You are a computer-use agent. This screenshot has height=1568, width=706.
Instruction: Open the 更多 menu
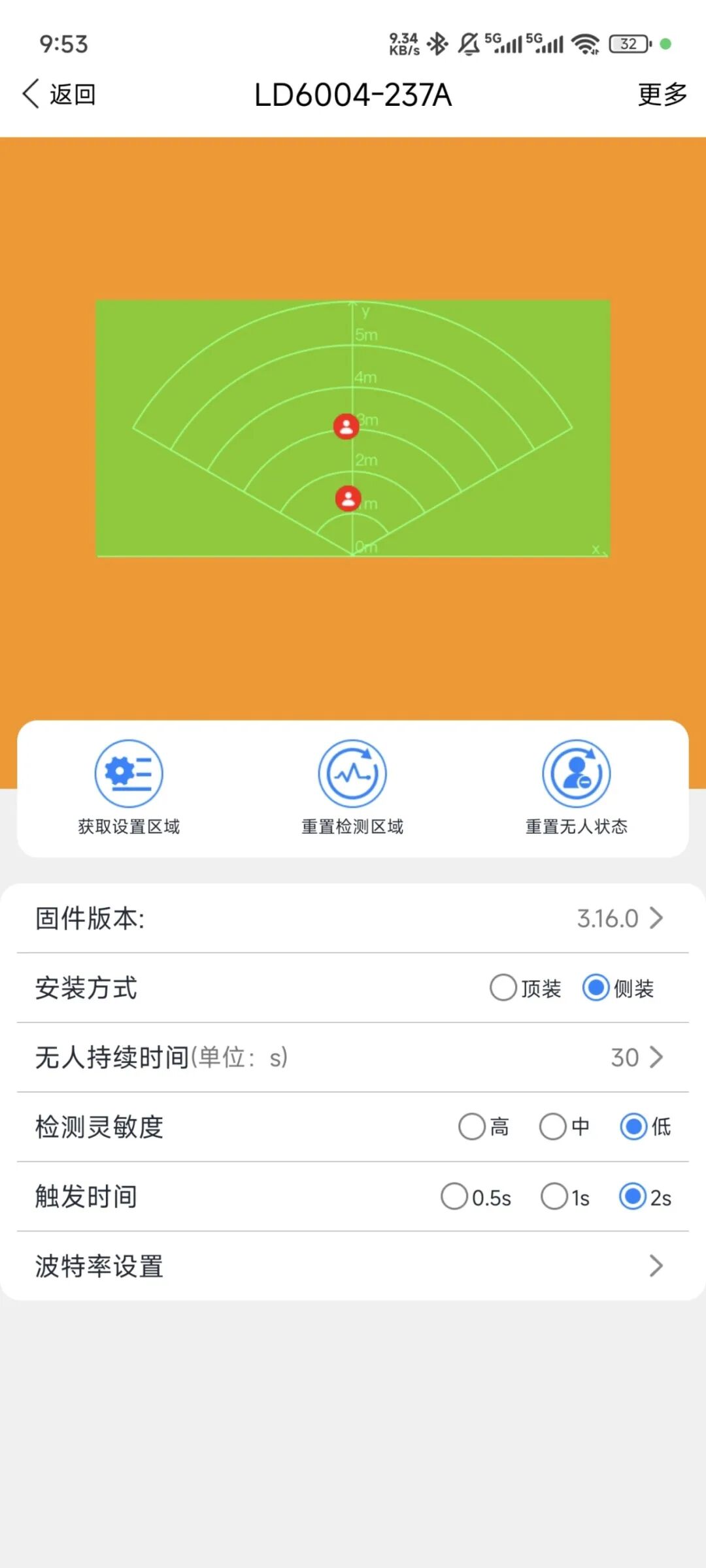tap(661, 93)
